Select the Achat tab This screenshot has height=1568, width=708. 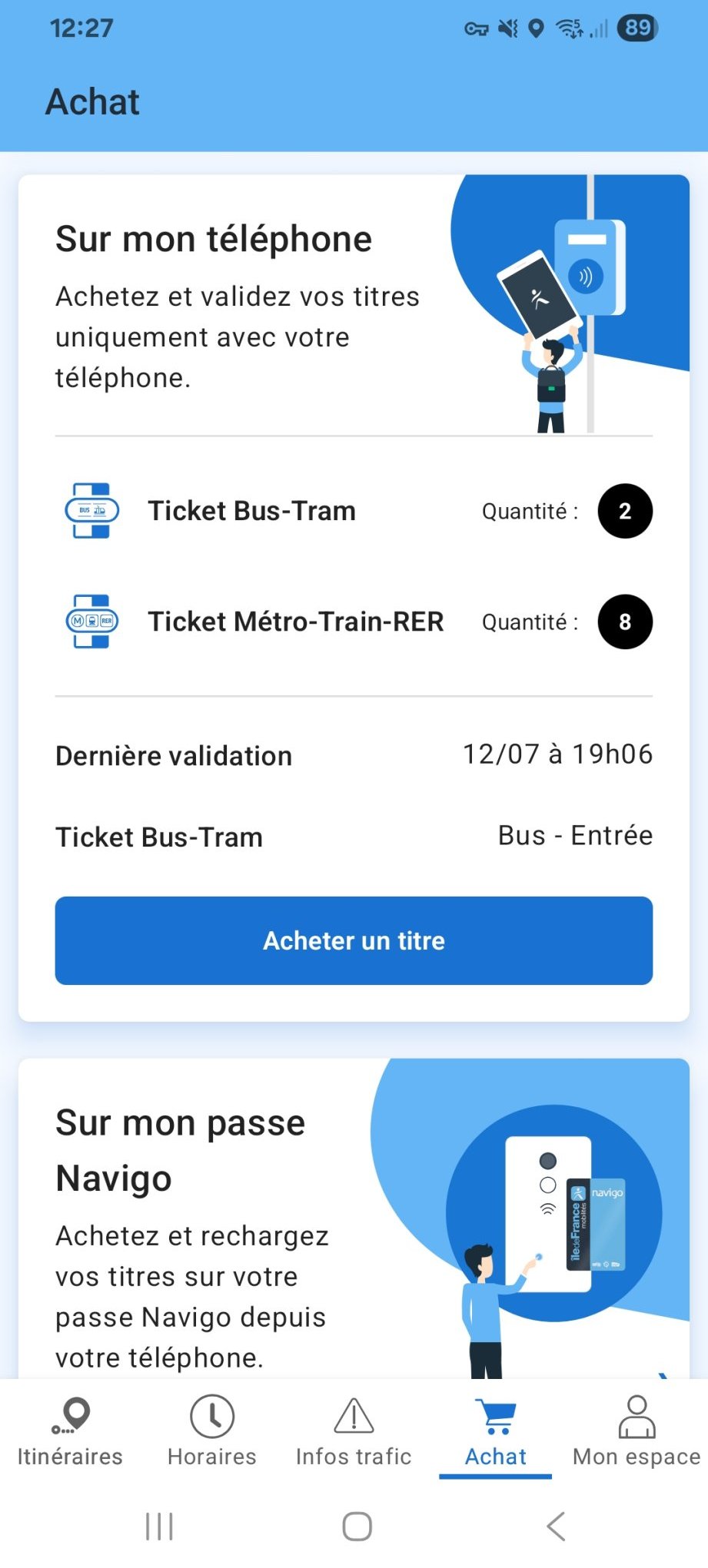[496, 1431]
